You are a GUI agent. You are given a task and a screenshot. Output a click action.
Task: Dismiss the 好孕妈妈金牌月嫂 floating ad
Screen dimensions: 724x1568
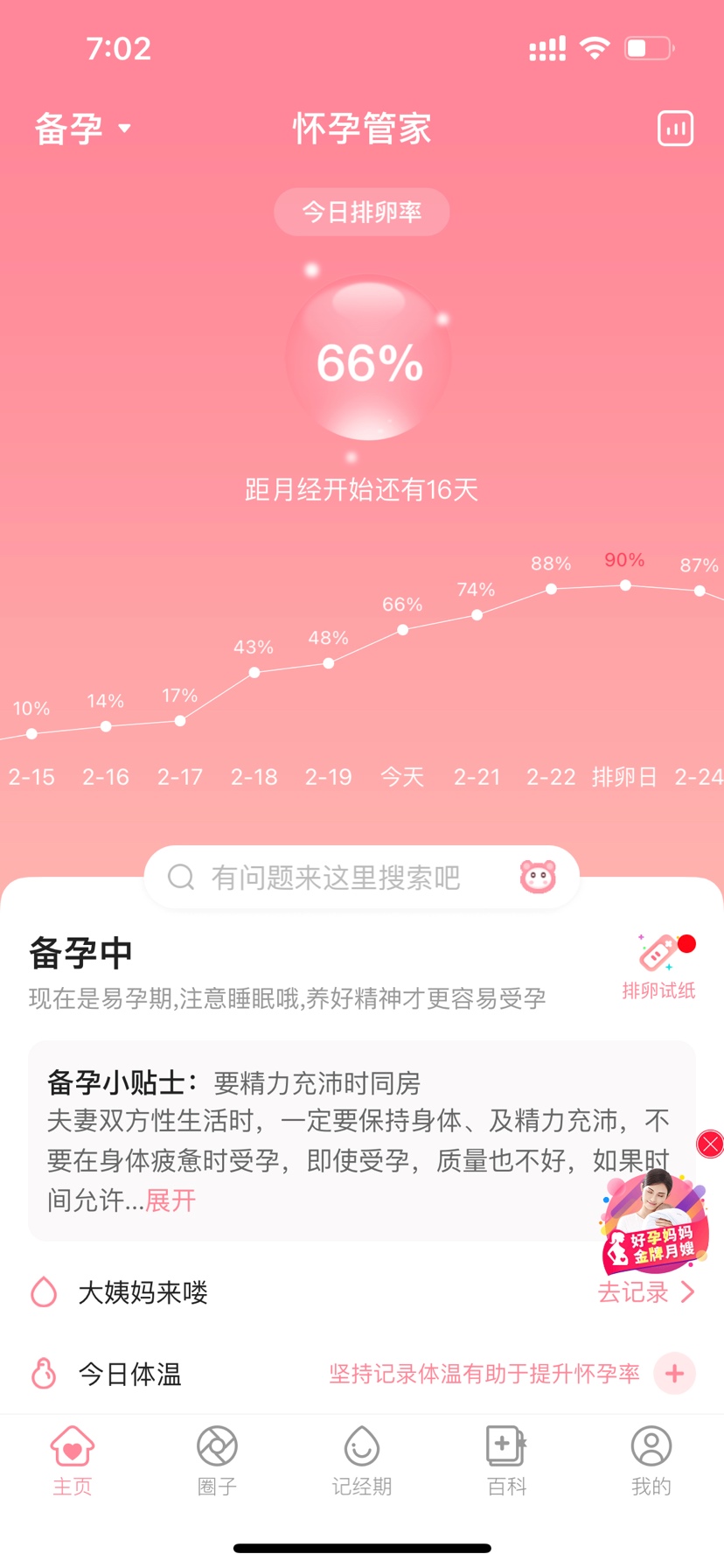point(709,1144)
